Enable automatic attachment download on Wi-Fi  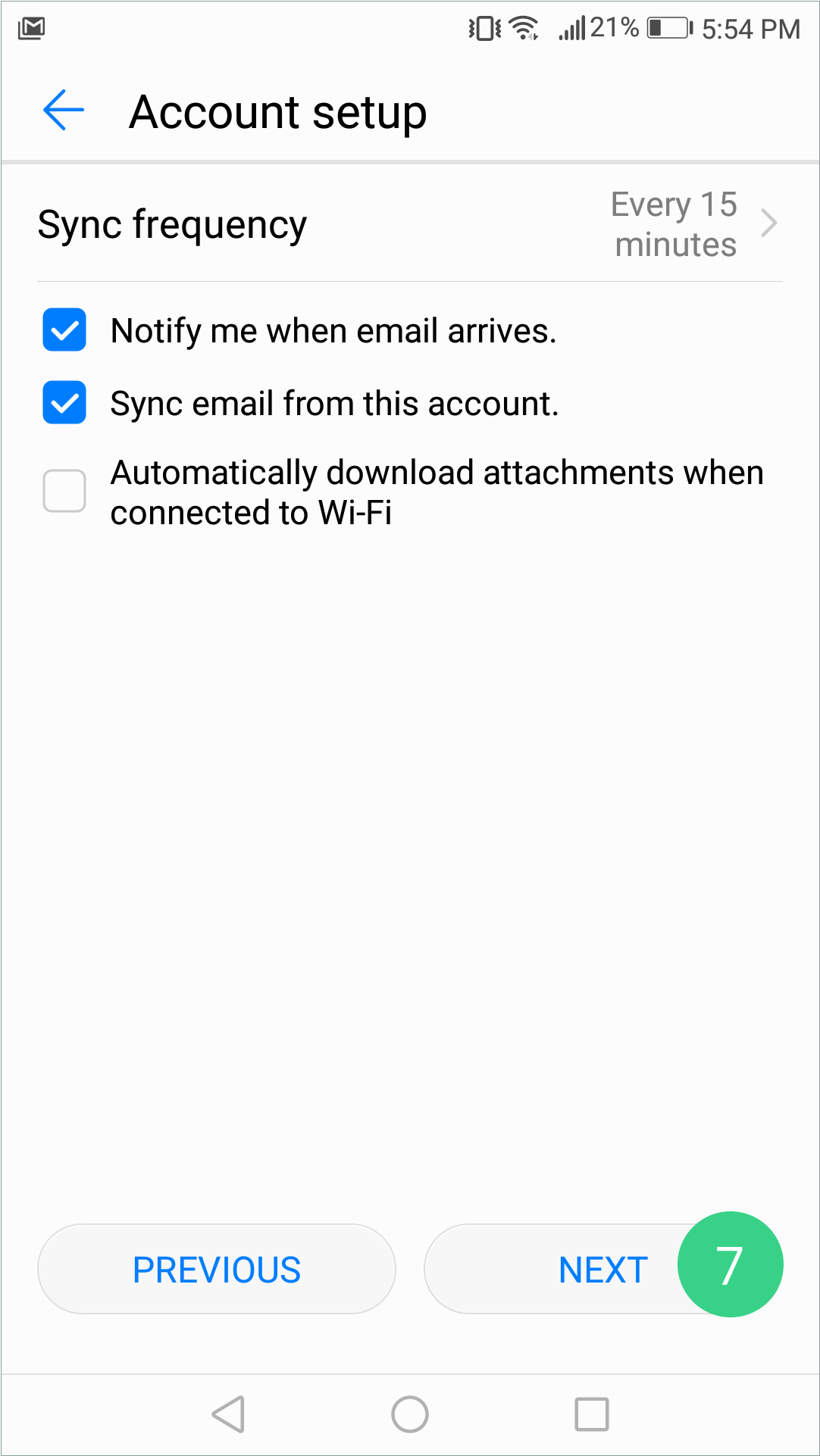[x=64, y=491]
